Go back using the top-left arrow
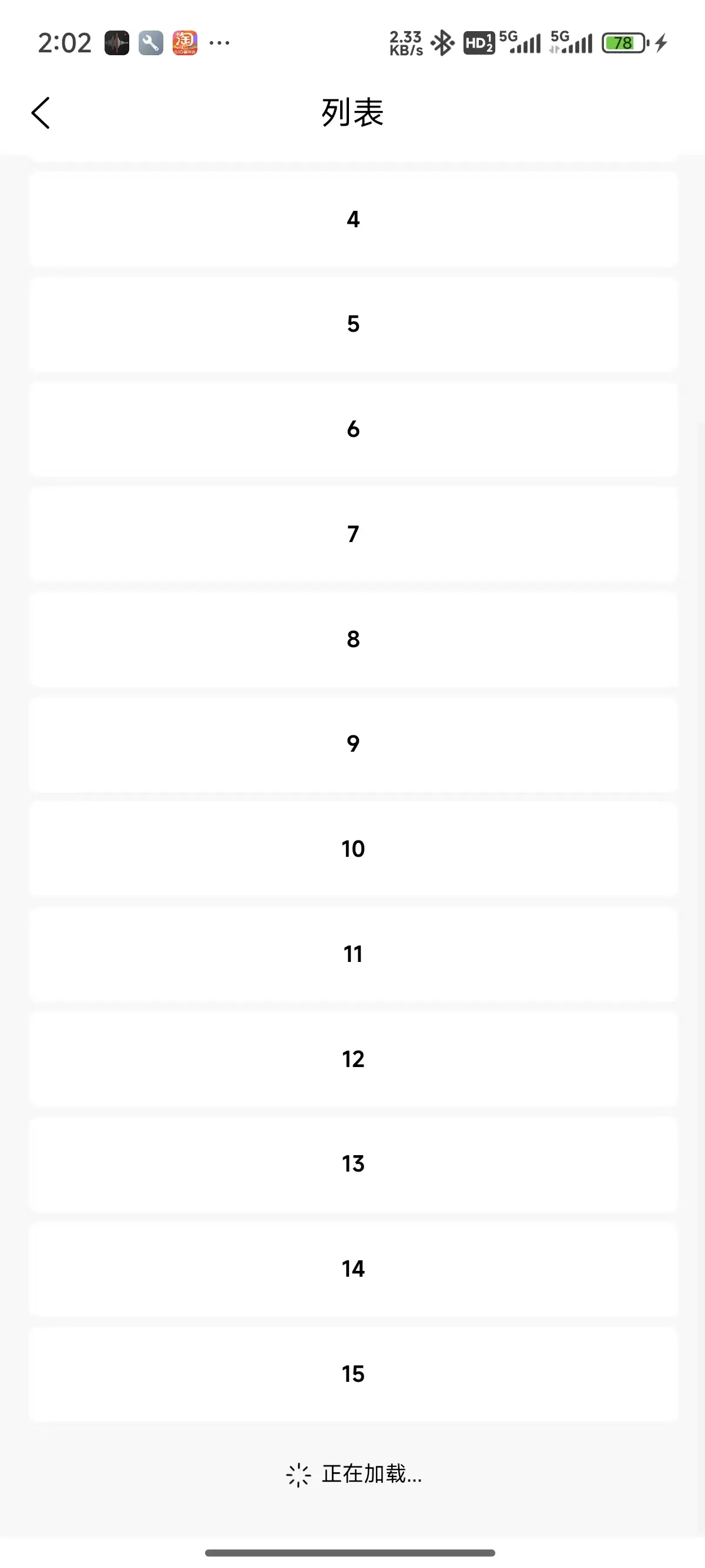Viewport: 705px width, 1568px height. 40,113
